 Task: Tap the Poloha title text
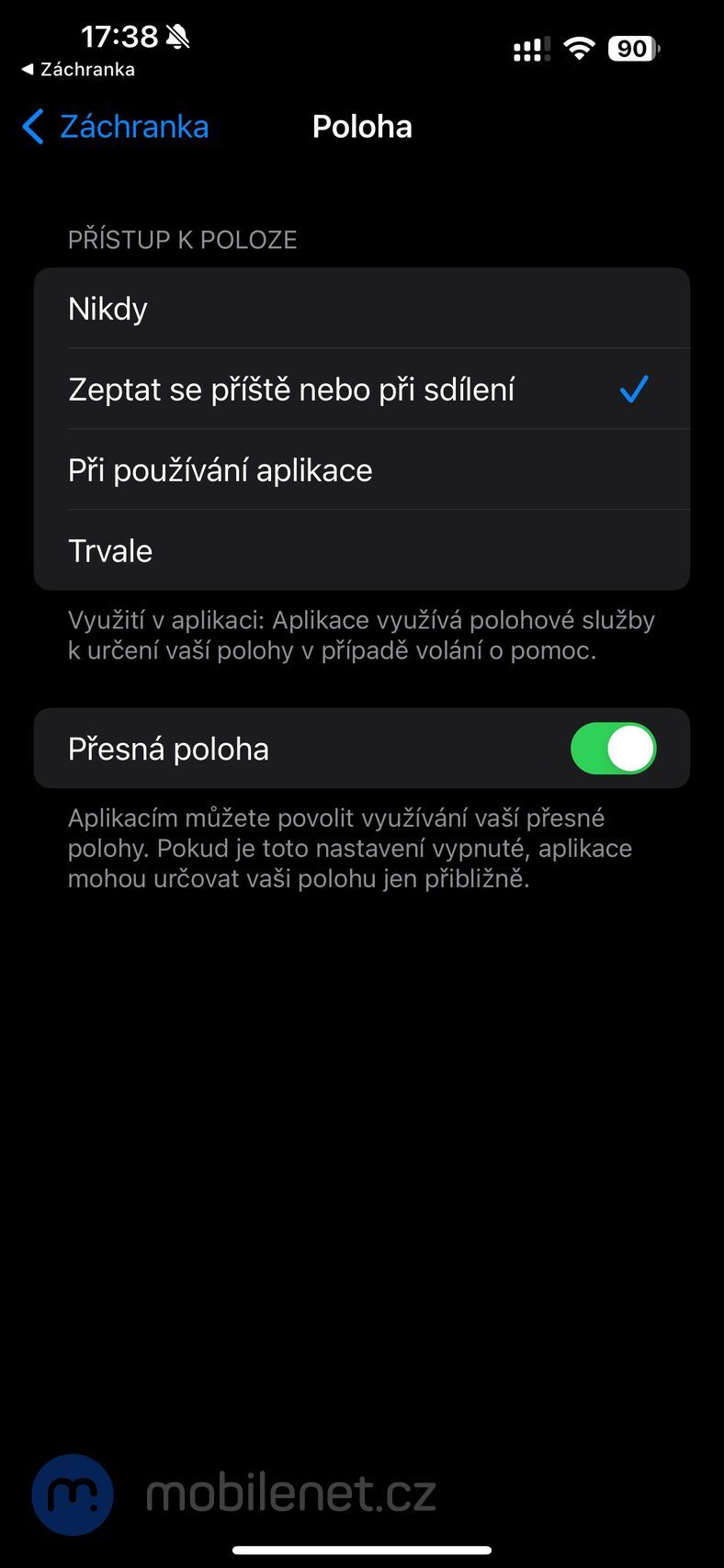(x=362, y=126)
